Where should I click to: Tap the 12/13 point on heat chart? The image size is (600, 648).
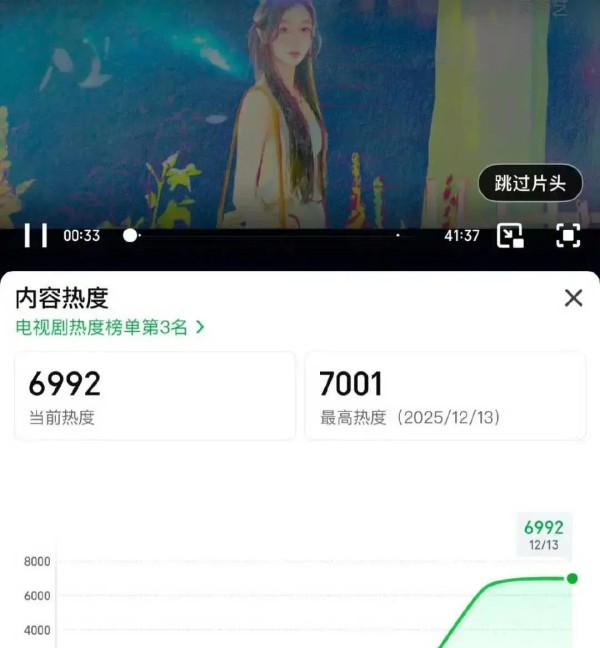572,578
